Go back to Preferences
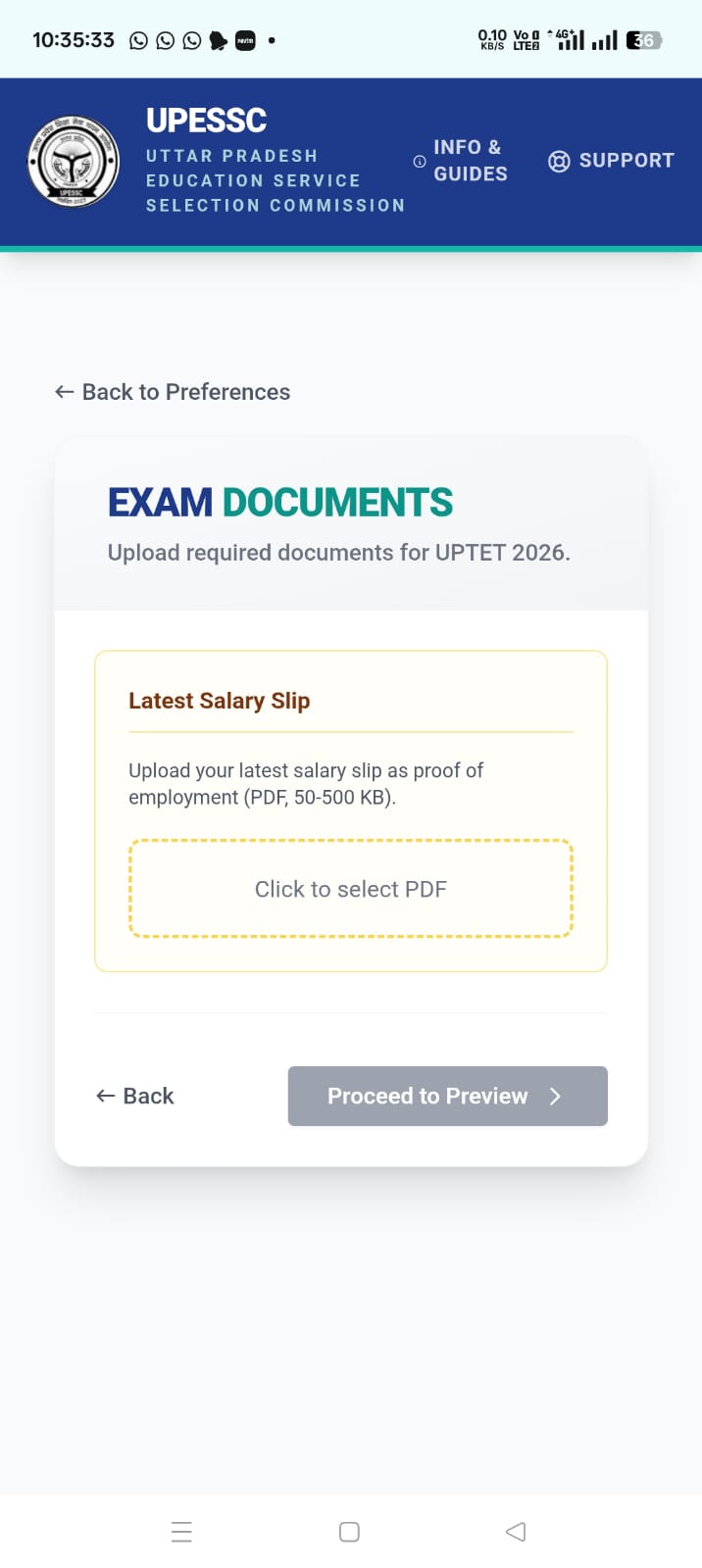Screen dimensions: 702x1568 point(173,392)
